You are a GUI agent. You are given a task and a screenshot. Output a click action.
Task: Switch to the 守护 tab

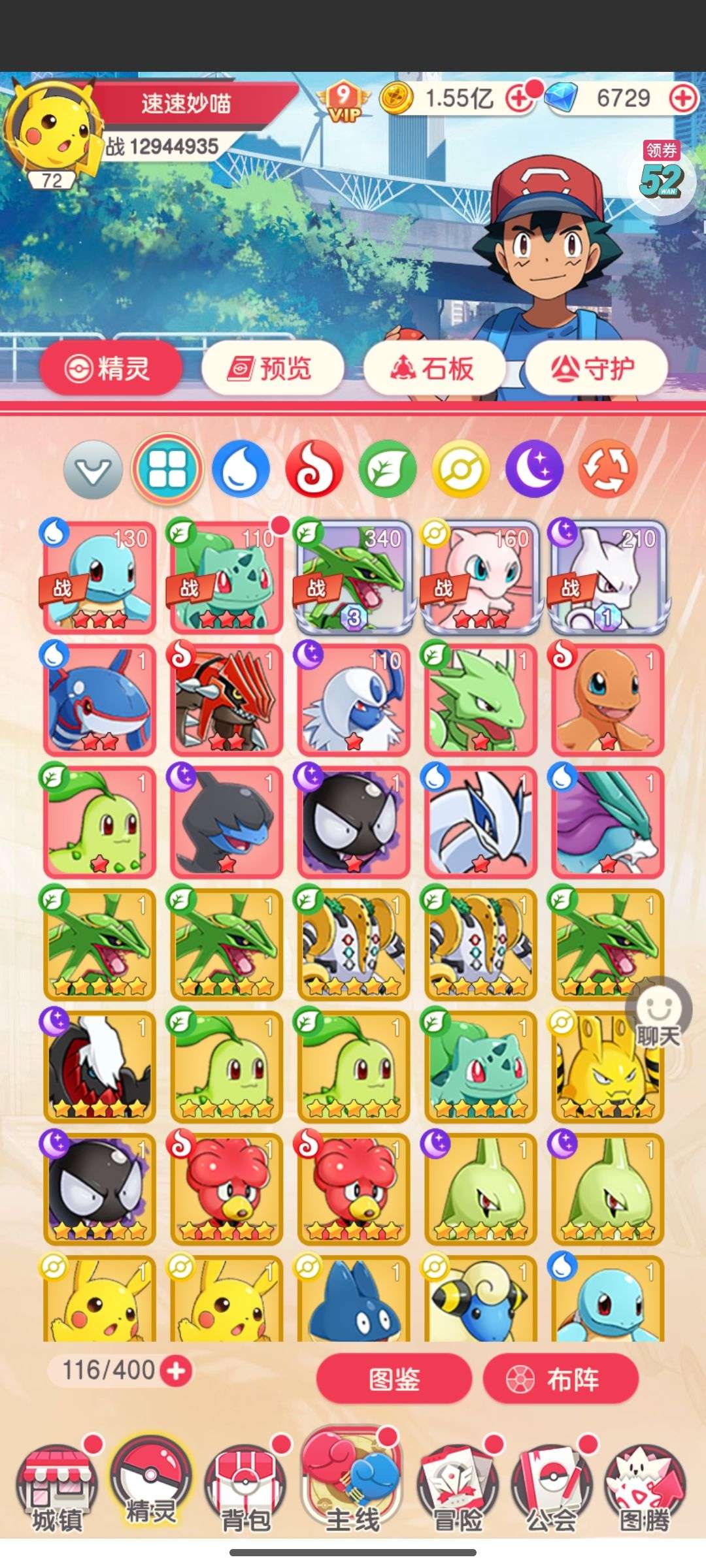tap(596, 368)
